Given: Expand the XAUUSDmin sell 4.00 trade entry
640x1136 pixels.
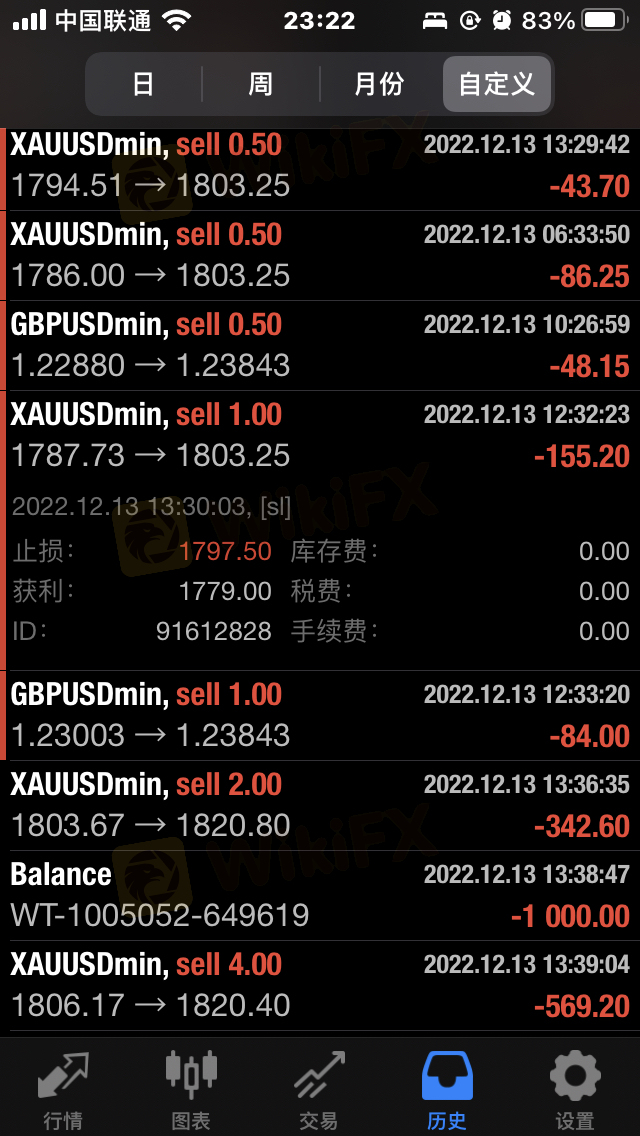Looking at the screenshot, I should click(x=320, y=985).
